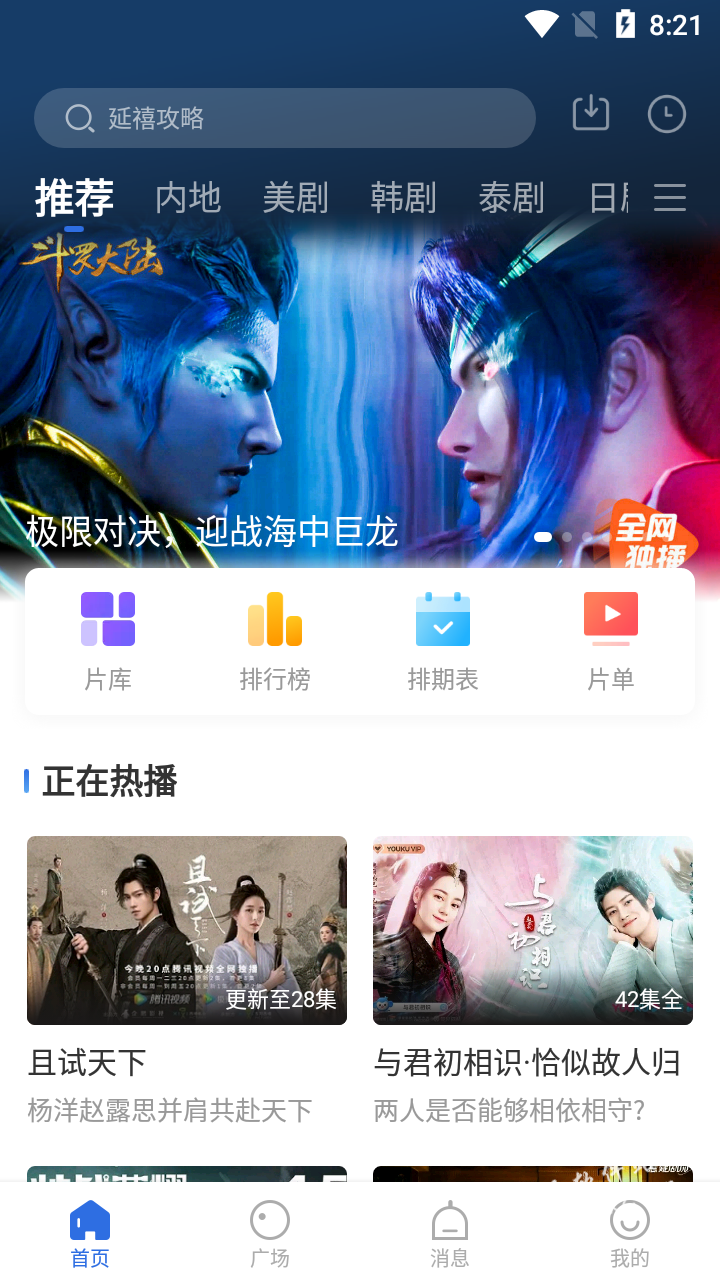
Task: Tap the 首页 home tab
Action: click(90, 1234)
